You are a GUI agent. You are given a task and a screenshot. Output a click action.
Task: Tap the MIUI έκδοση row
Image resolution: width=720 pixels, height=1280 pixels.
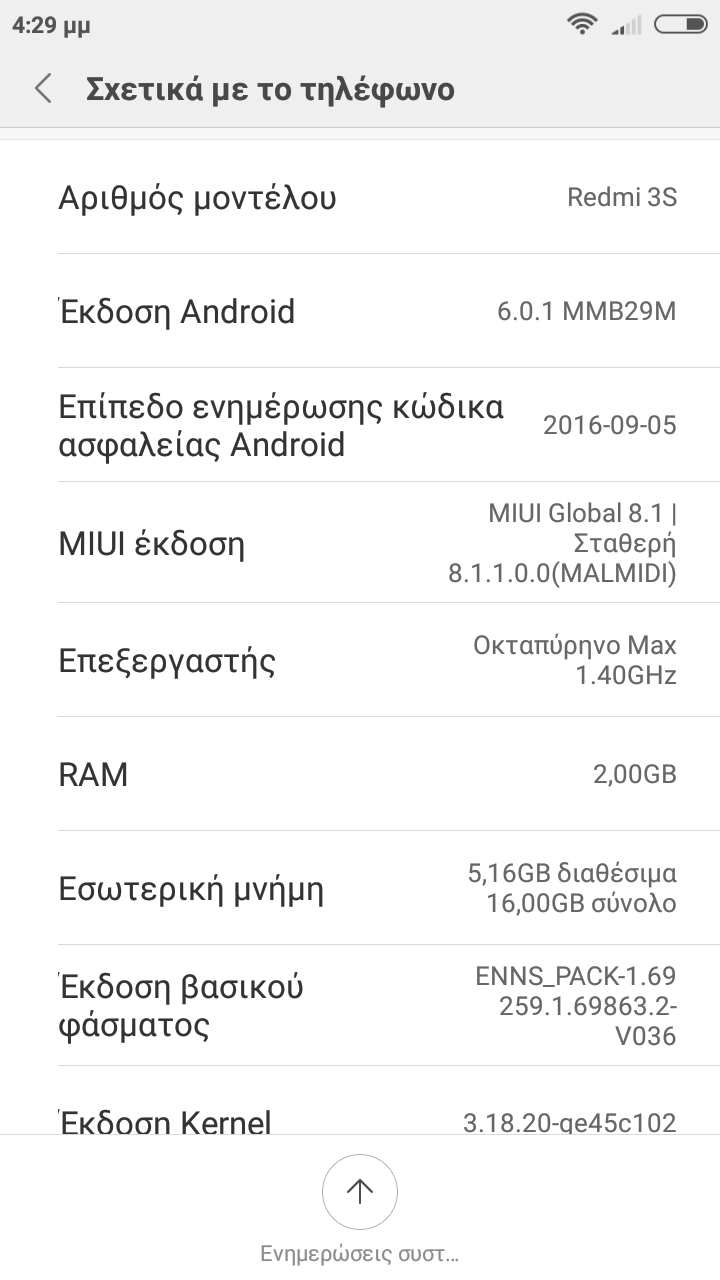click(360, 543)
